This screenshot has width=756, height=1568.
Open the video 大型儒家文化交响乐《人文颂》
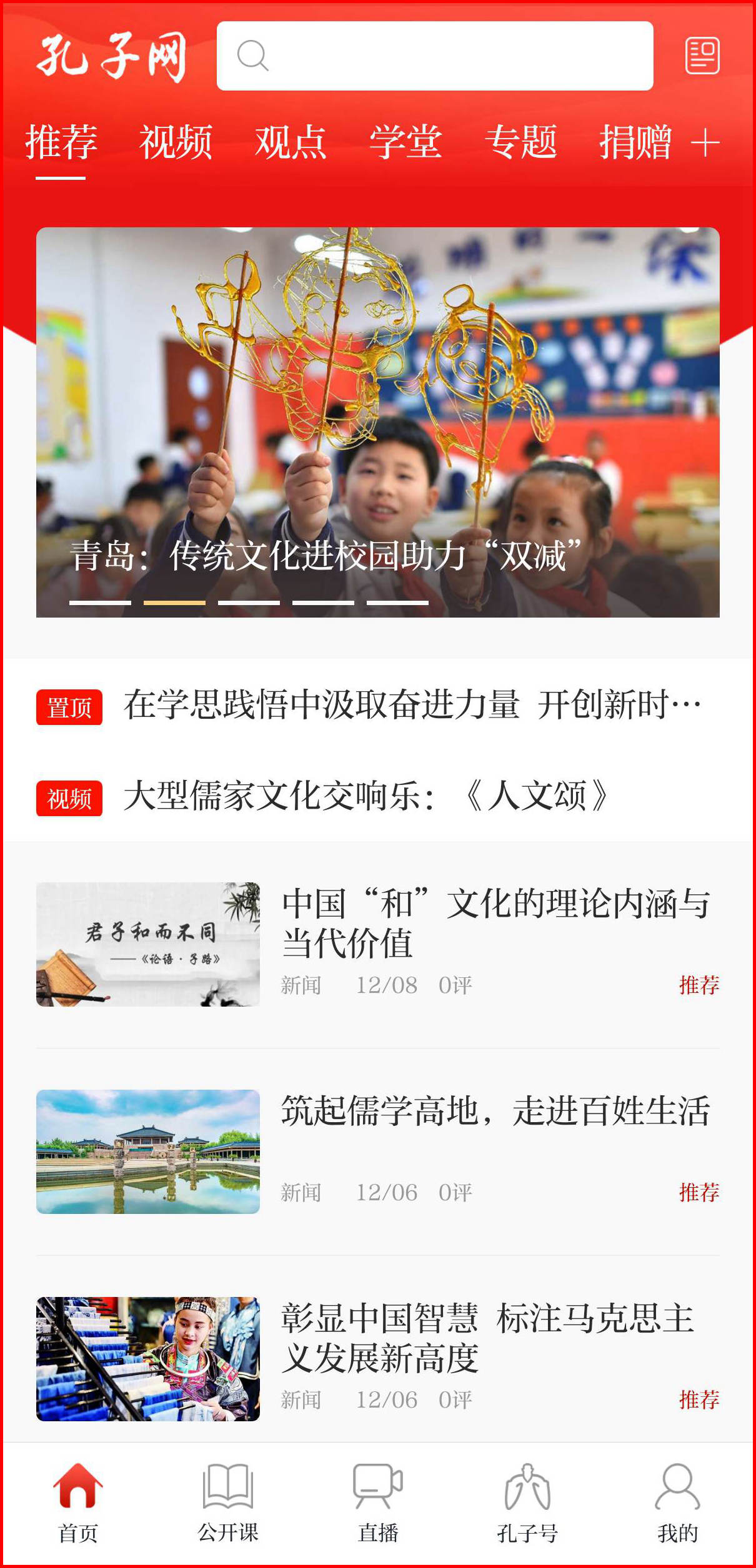tap(366, 797)
